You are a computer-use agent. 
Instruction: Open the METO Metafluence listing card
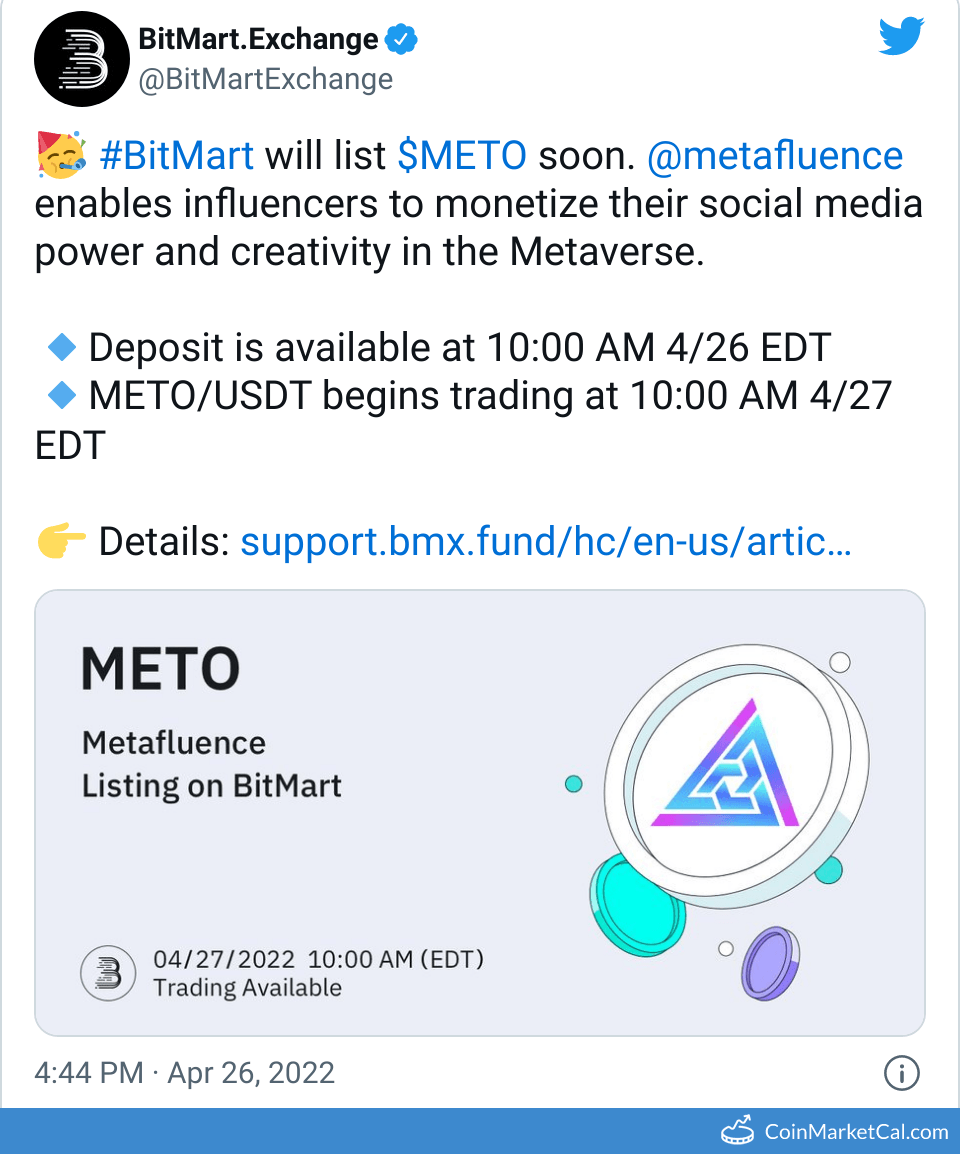480,812
